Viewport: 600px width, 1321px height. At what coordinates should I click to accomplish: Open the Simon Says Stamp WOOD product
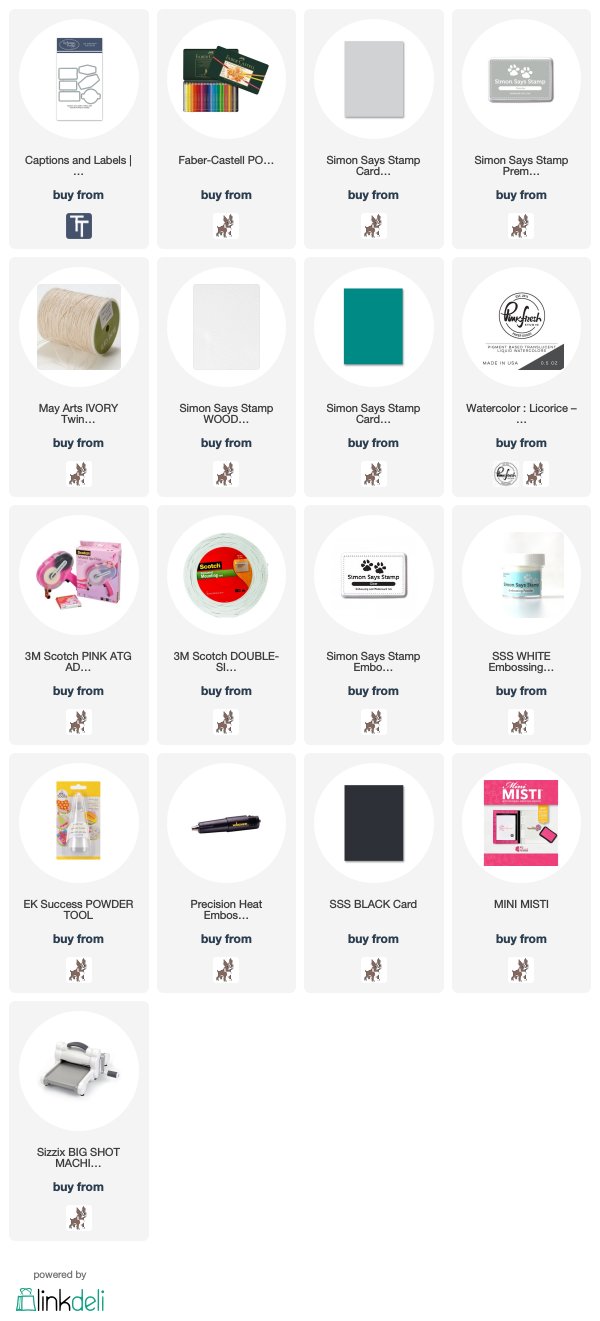pyautogui.click(x=226, y=377)
